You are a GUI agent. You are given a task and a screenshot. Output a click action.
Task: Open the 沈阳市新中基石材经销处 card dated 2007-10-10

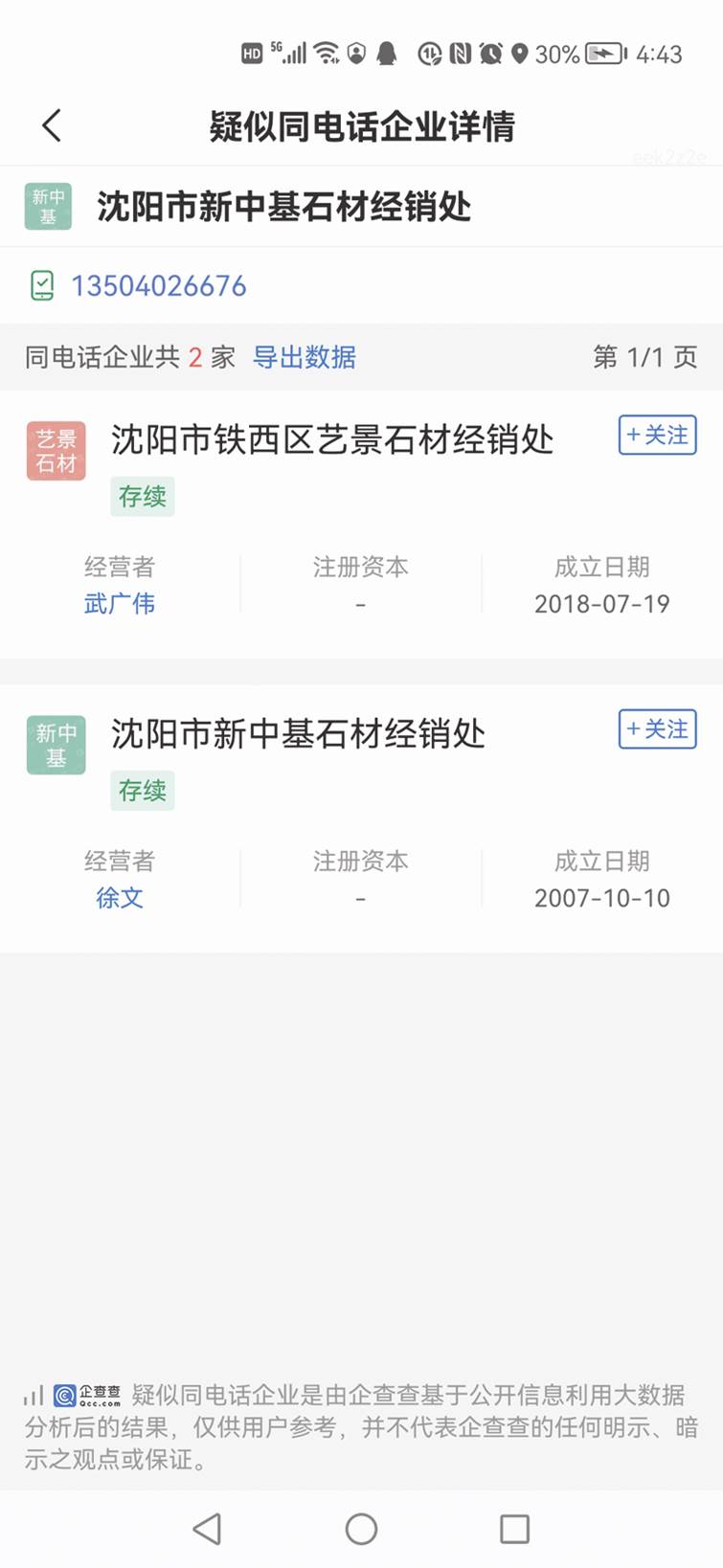pyautogui.click(x=298, y=734)
